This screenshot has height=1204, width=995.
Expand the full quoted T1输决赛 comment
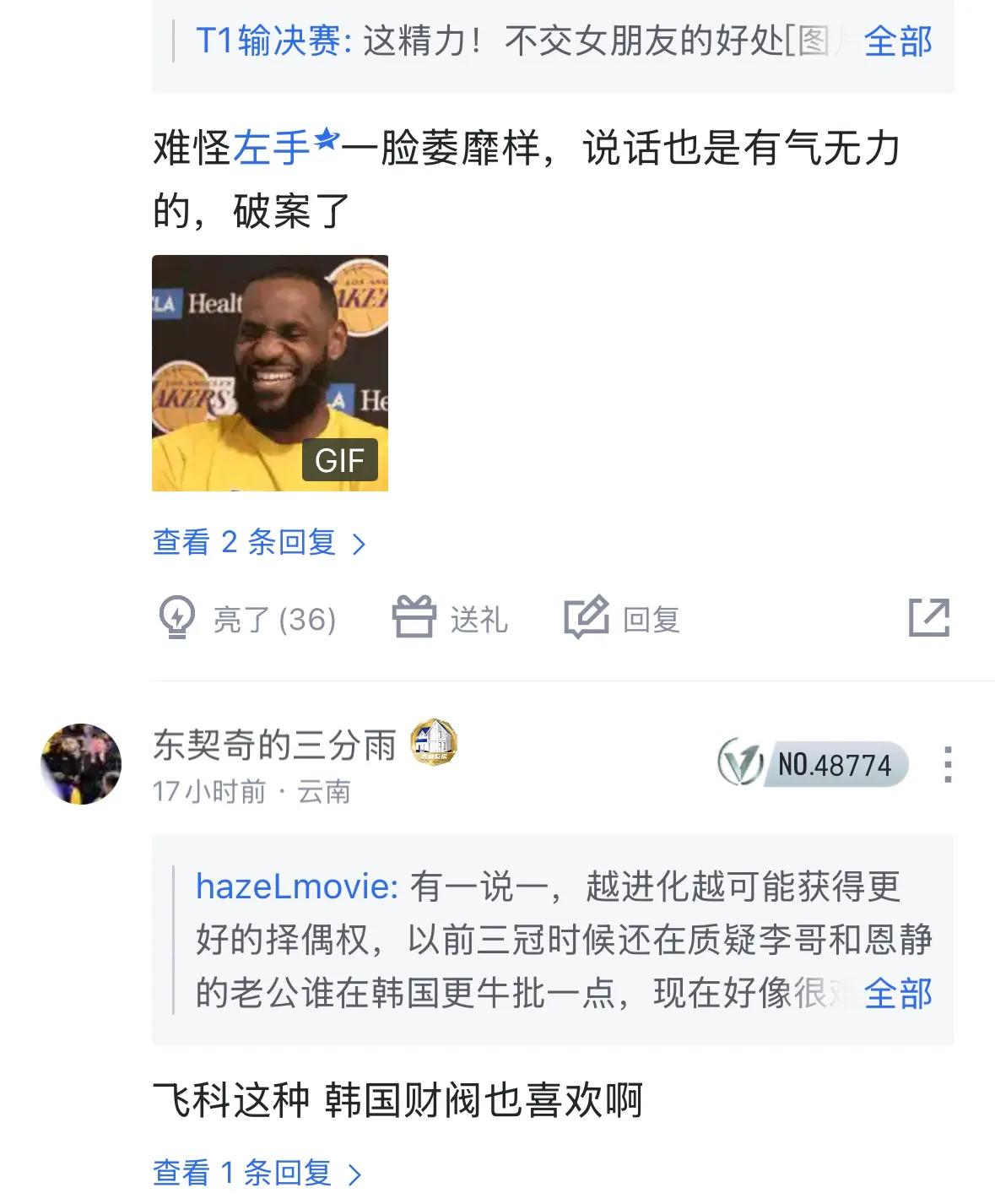(897, 41)
